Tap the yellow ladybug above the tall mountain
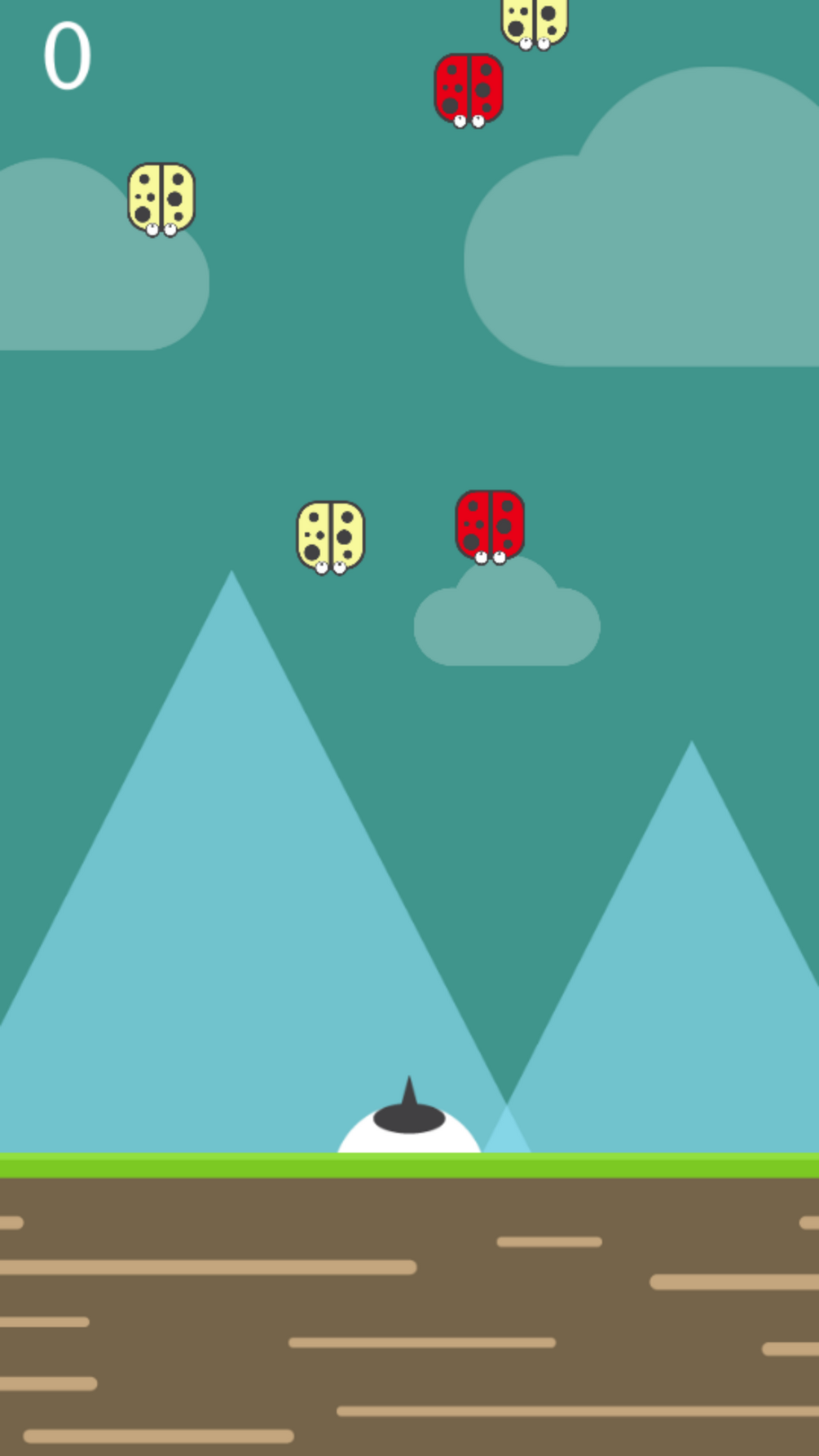The image size is (819, 1456). [x=330, y=536]
